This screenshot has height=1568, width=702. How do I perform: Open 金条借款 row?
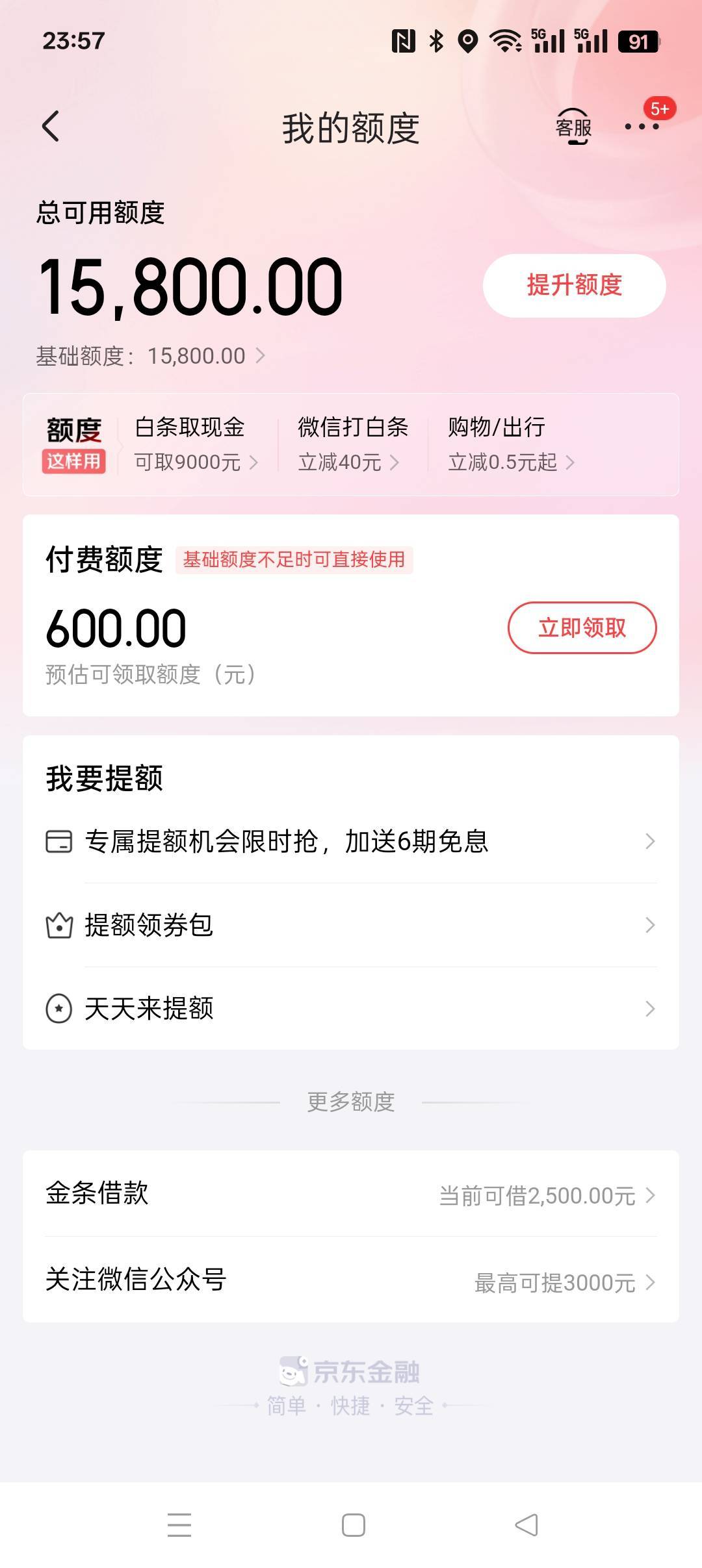[351, 1194]
